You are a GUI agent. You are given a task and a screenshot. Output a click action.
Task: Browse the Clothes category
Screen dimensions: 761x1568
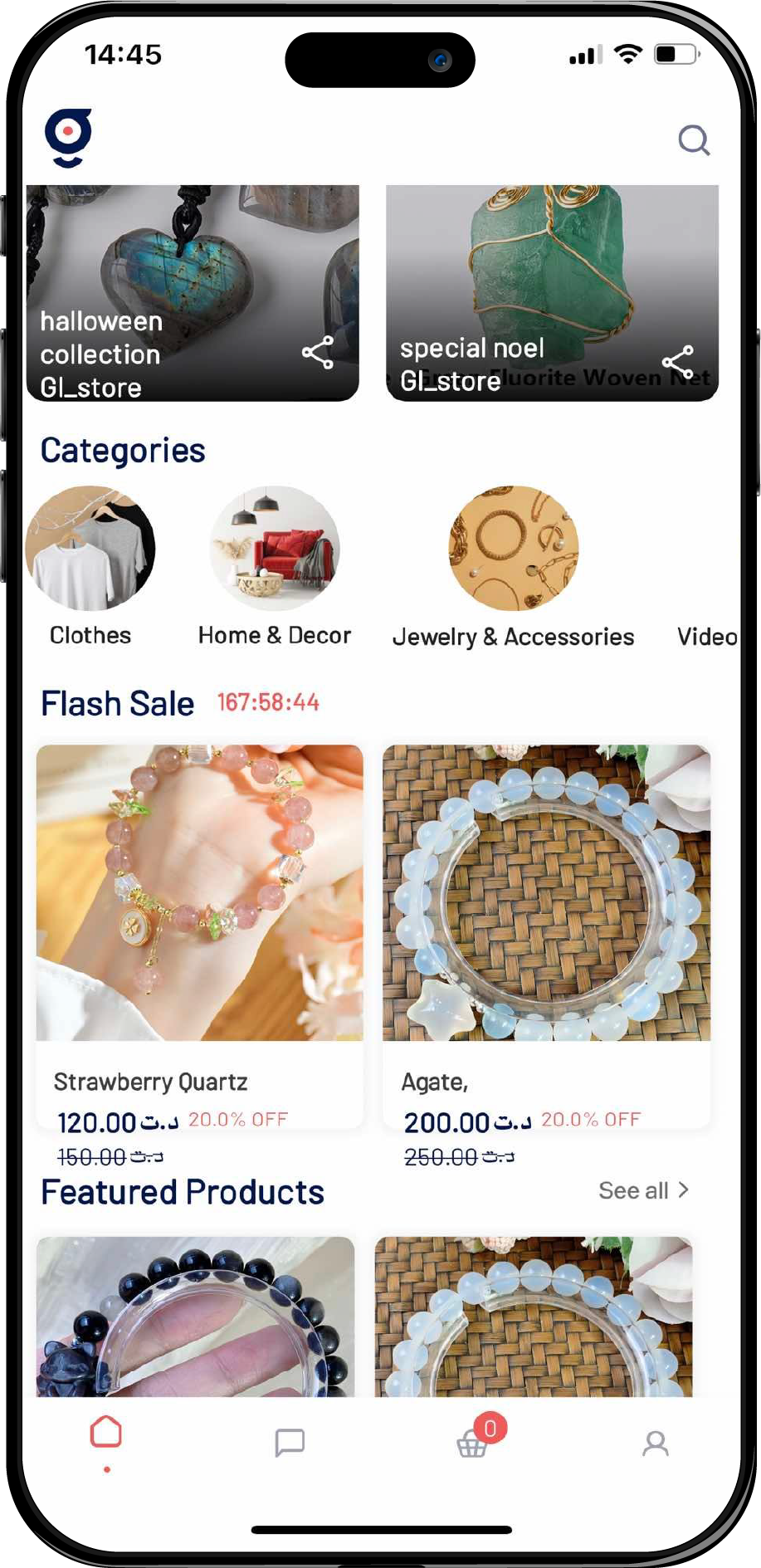coord(90,549)
